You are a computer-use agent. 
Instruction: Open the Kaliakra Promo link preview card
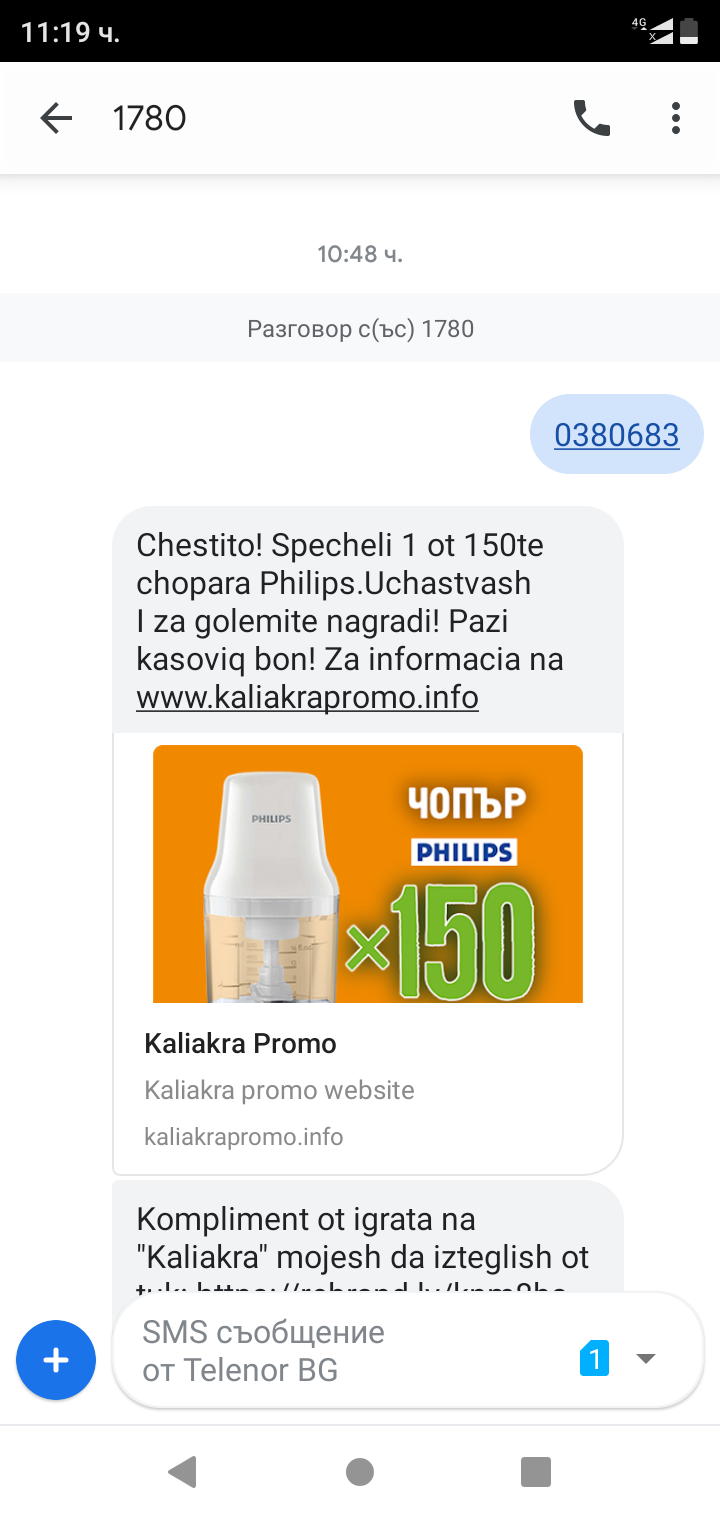click(368, 953)
